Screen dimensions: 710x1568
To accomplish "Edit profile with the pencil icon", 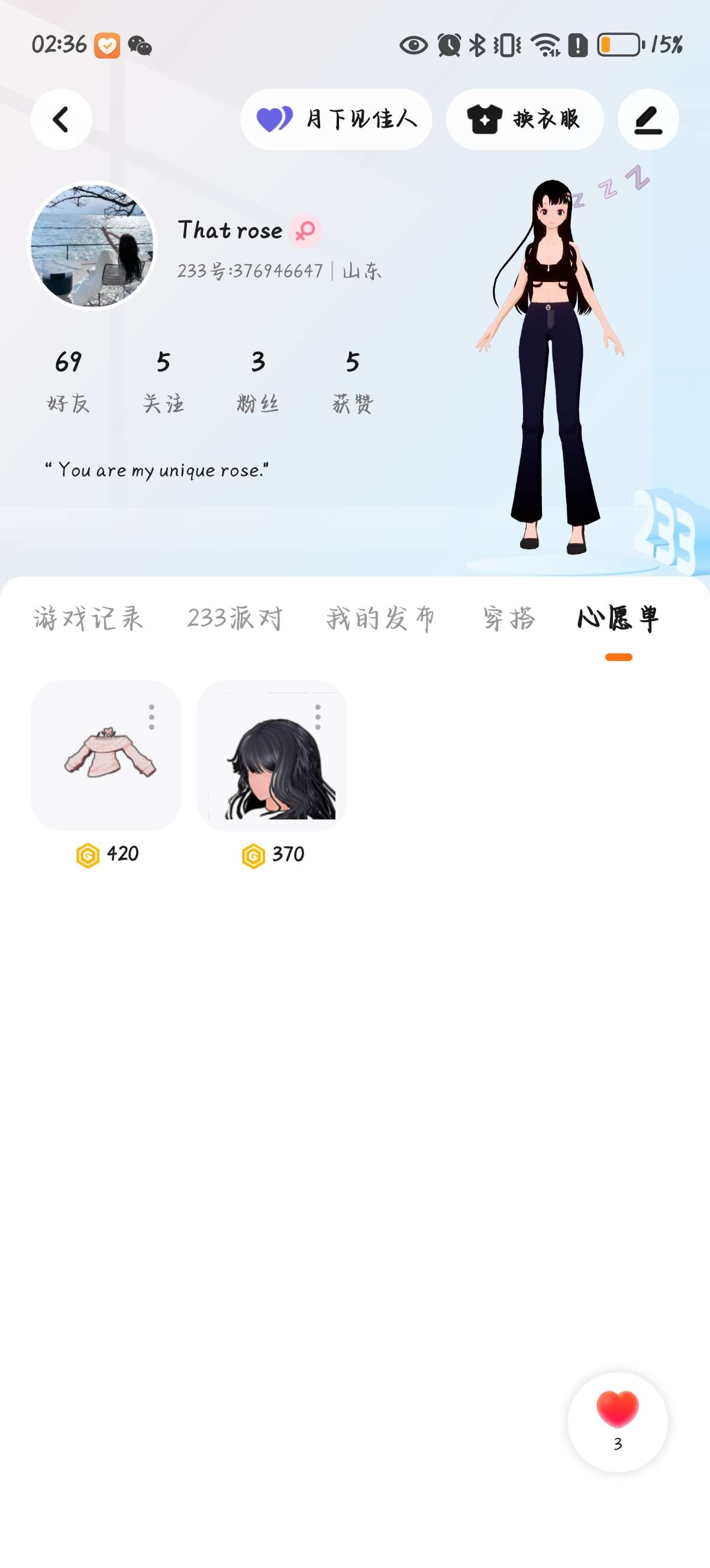I will point(648,119).
